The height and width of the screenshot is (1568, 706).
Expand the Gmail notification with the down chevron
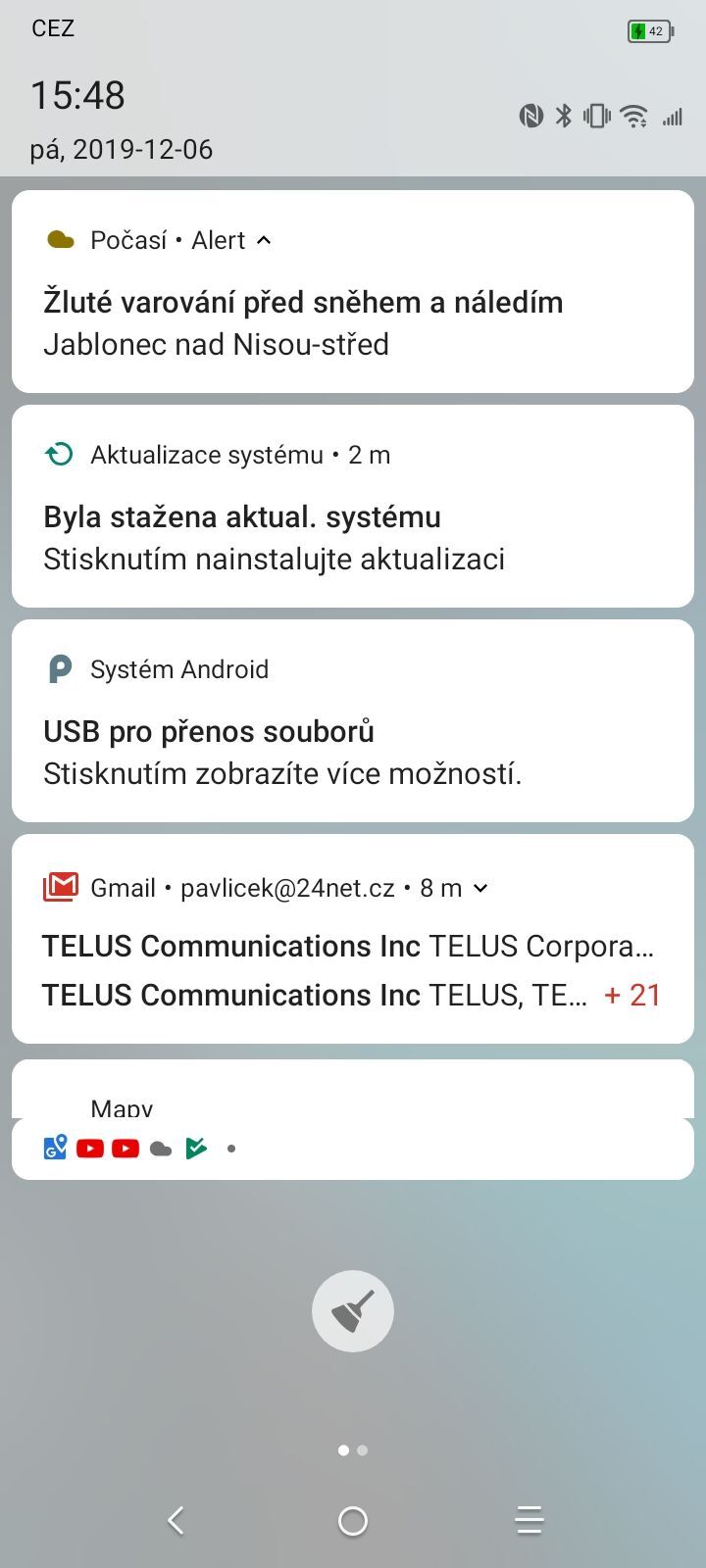[x=479, y=888]
